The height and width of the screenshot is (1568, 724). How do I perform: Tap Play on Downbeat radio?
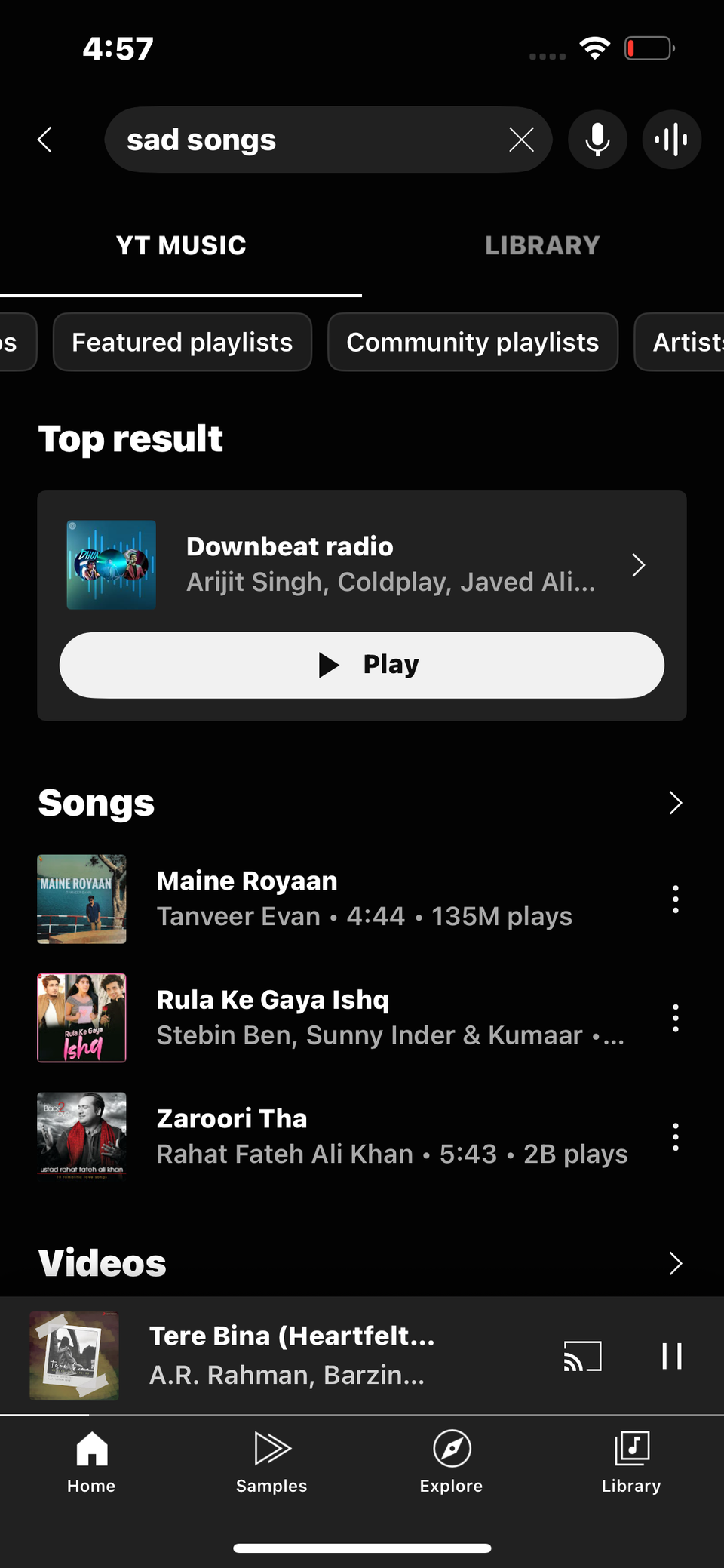tap(361, 664)
